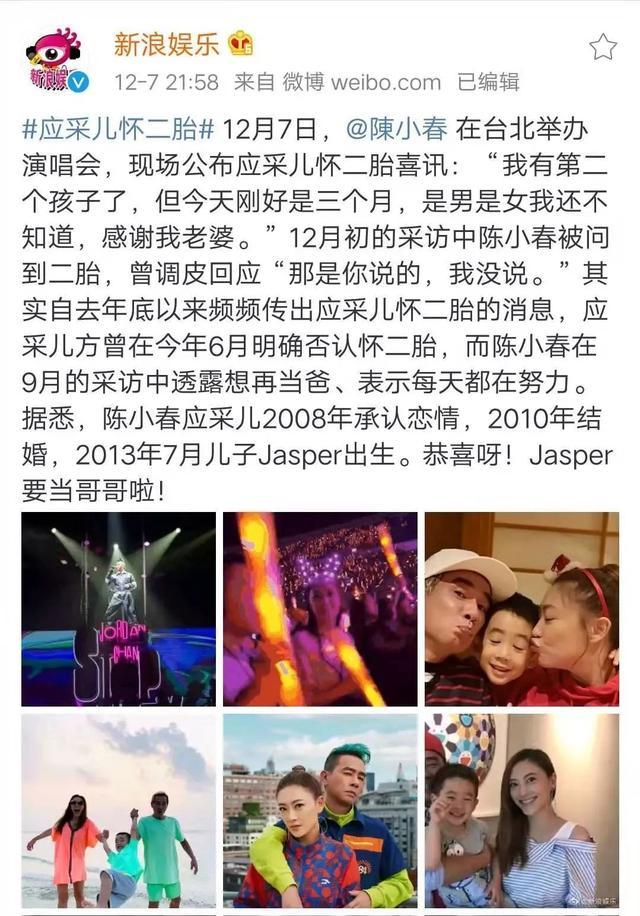Open 新浪娱乐 profile avatar
The height and width of the screenshot is (916, 640).
(54, 59)
